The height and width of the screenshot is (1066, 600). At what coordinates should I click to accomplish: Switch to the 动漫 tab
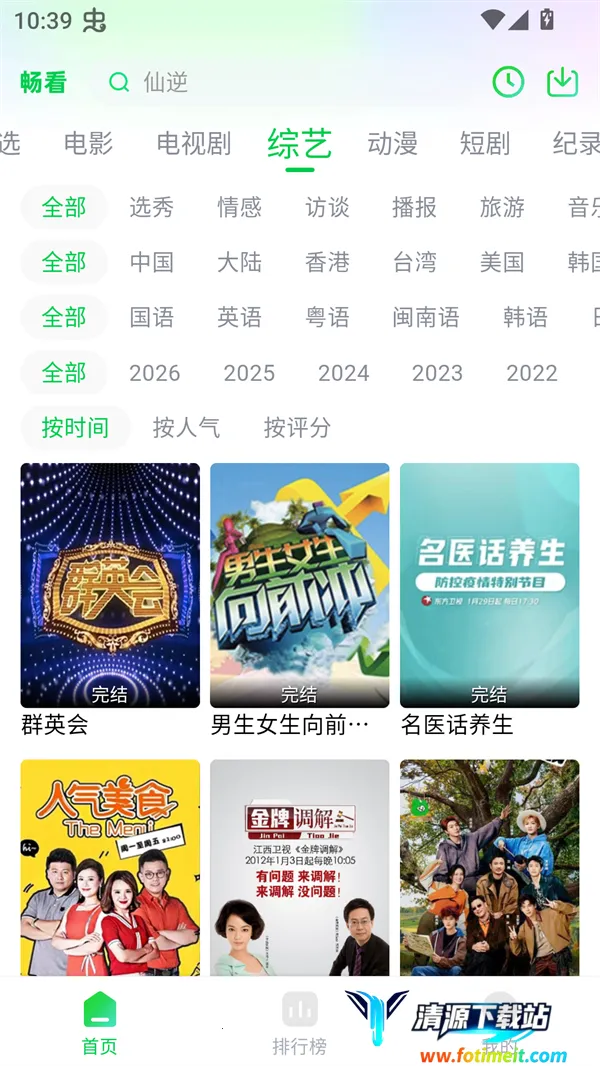(x=392, y=143)
